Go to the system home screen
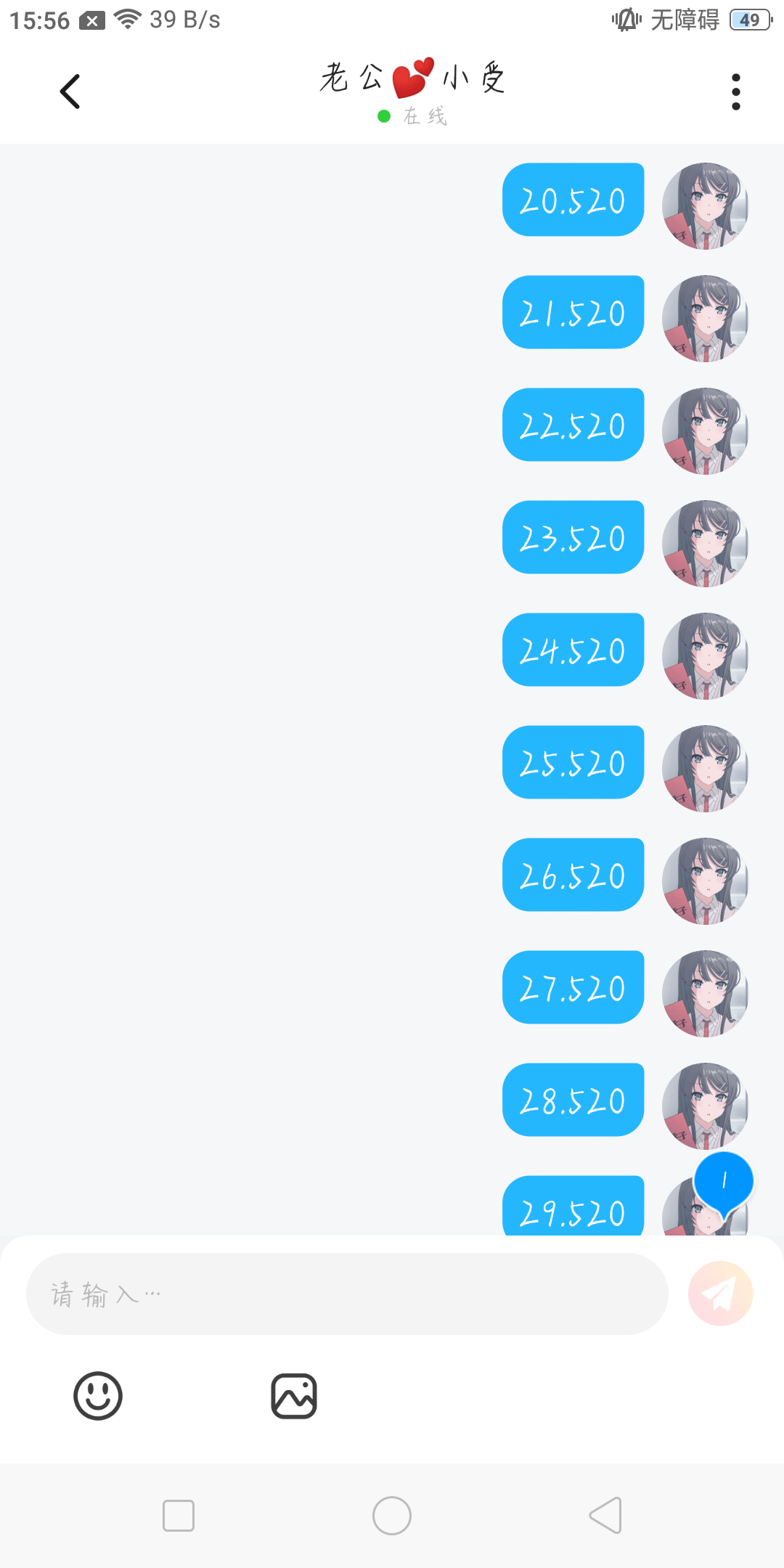 pyautogui.click(x=392, y=1516)
